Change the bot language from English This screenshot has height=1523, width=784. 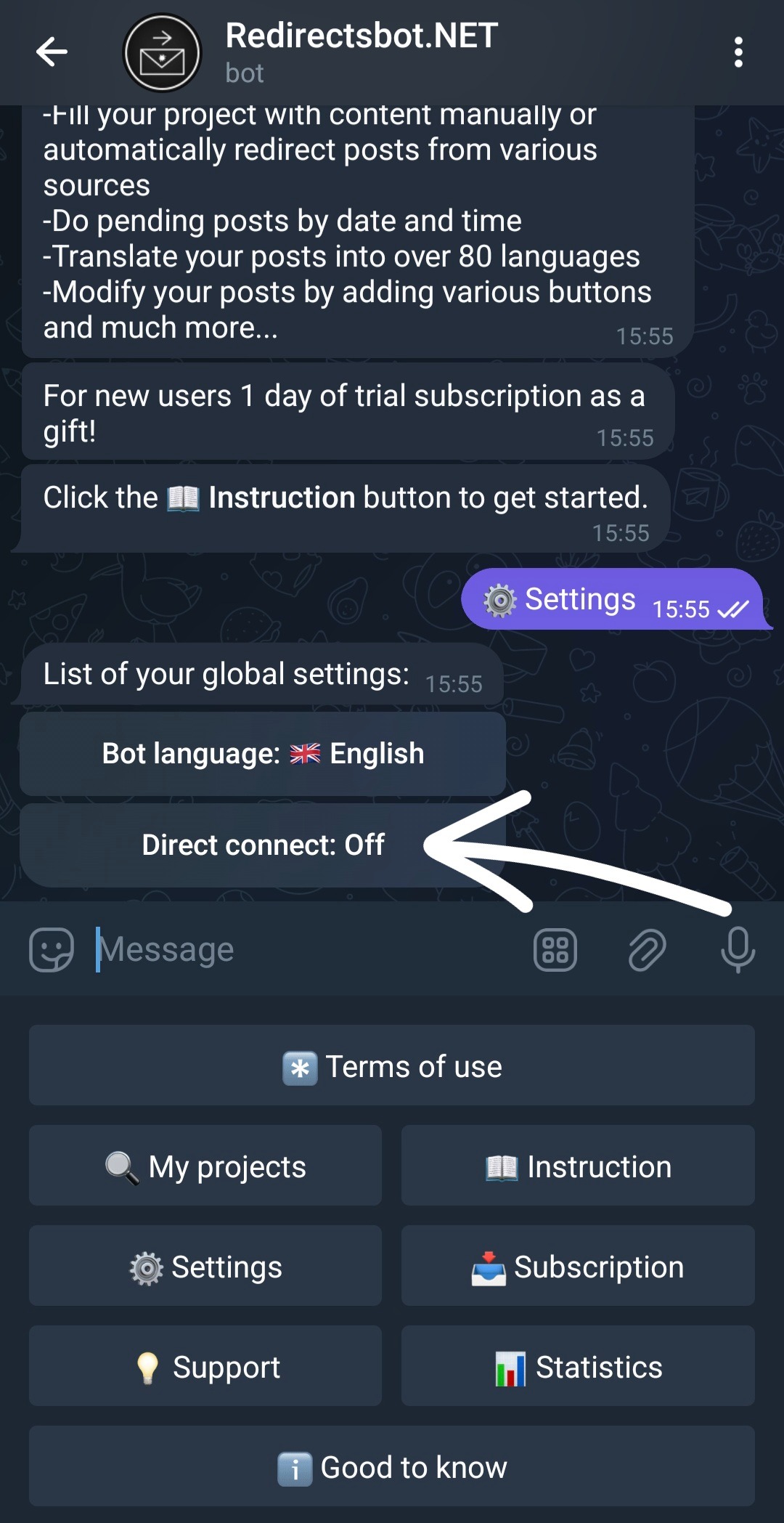pyautogui.click(x=263, y=754)
